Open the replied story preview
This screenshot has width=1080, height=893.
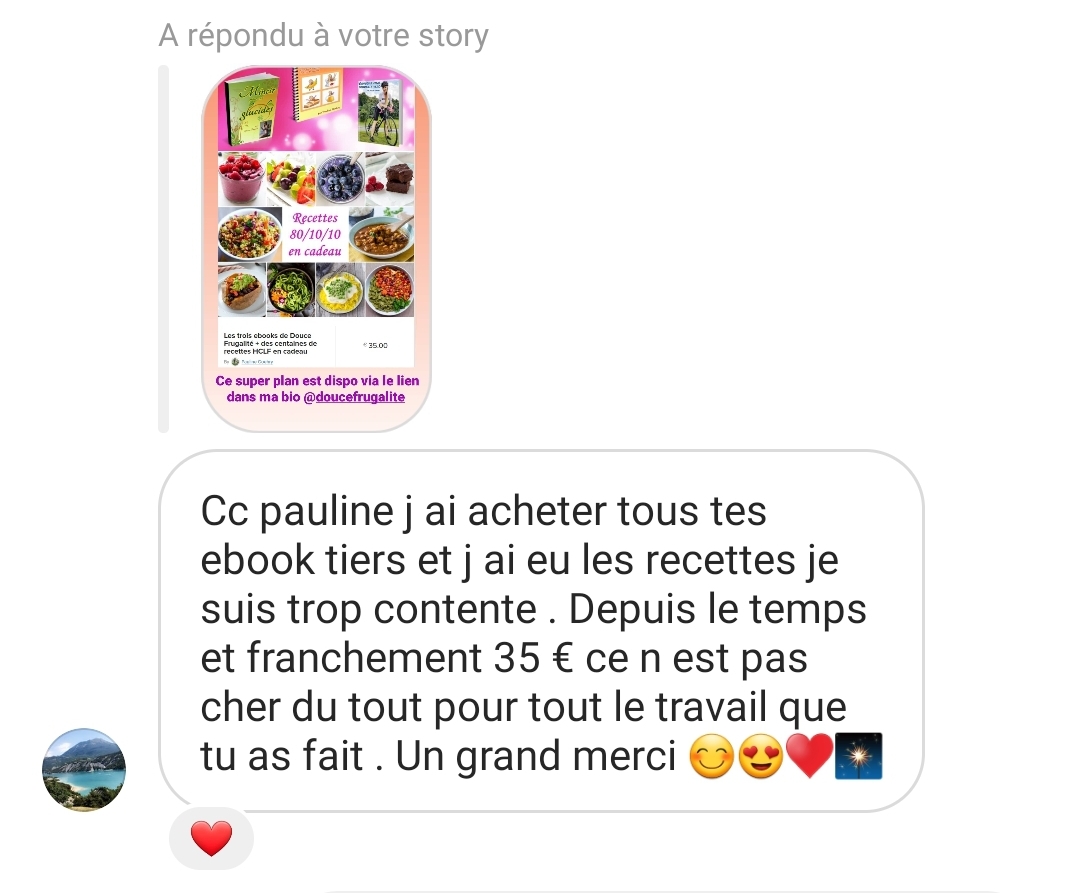click(316, 249)
